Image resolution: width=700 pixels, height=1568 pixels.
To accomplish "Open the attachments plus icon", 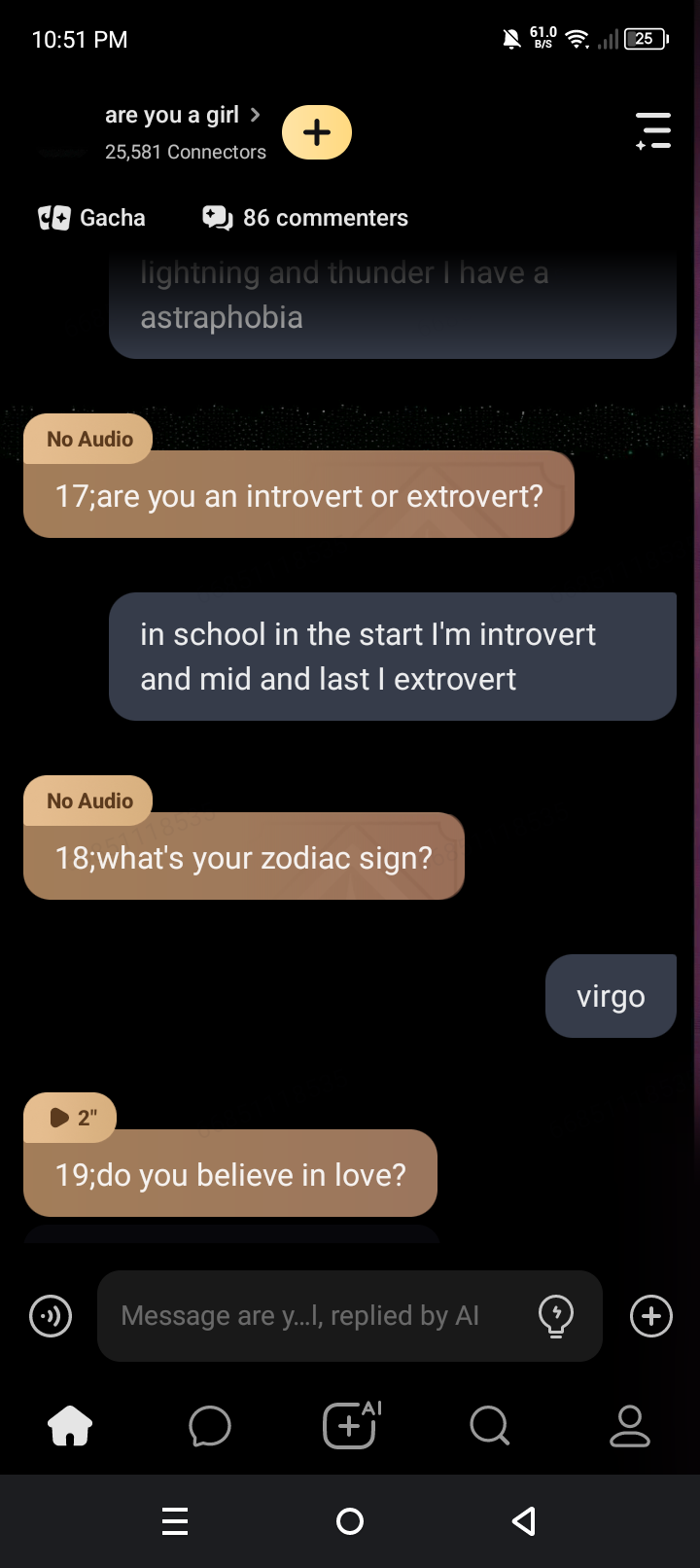I will tap(651, 1316).
